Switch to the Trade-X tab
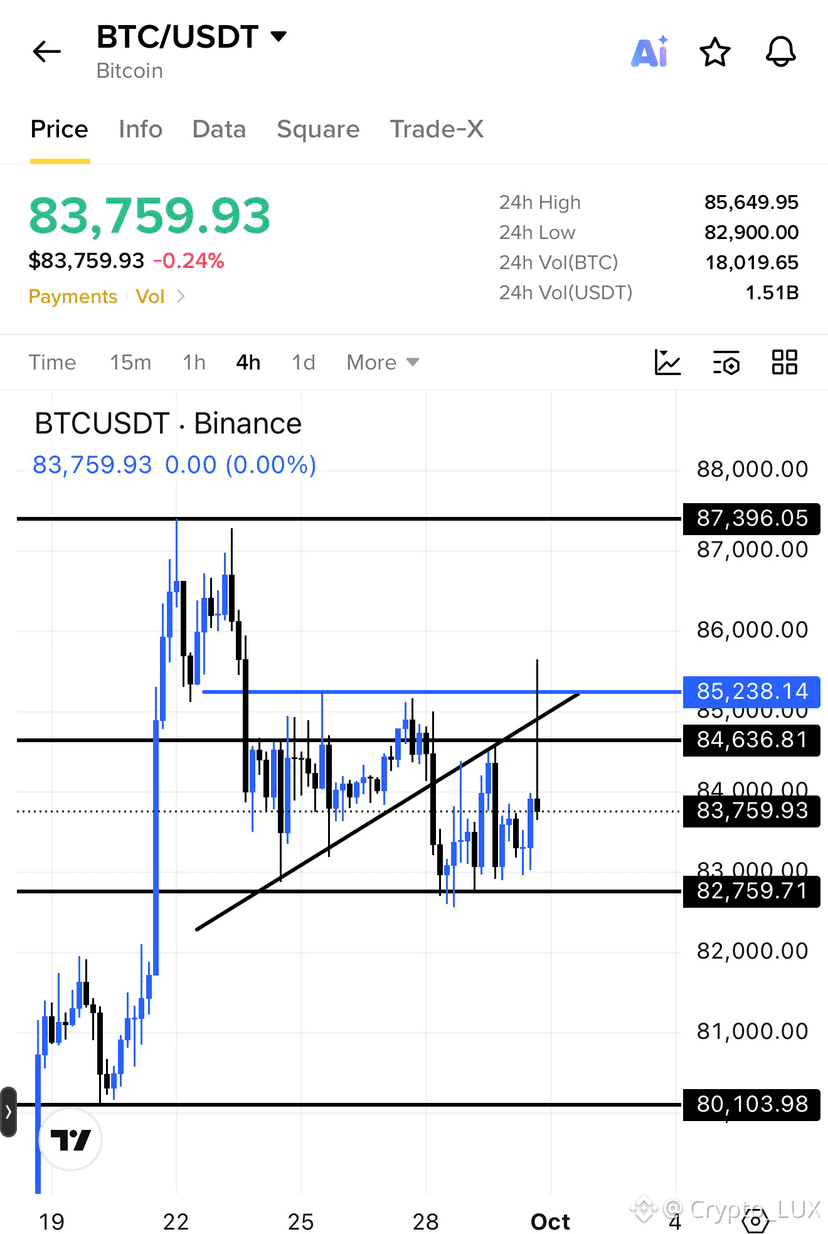Viewport: 828px width, 1234px height. 437,129
